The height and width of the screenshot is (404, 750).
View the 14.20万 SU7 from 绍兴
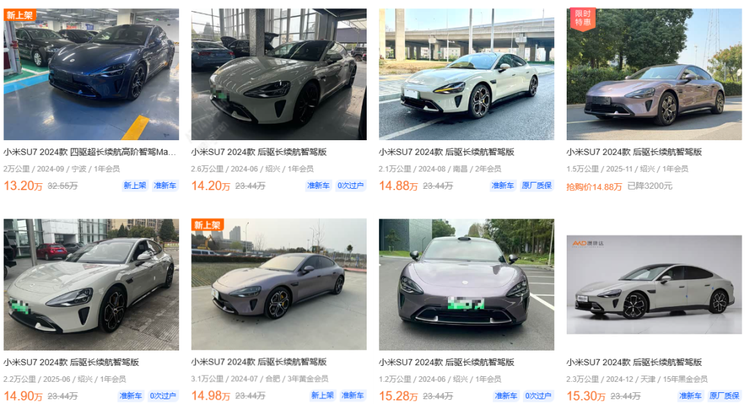tap(279, 75)
